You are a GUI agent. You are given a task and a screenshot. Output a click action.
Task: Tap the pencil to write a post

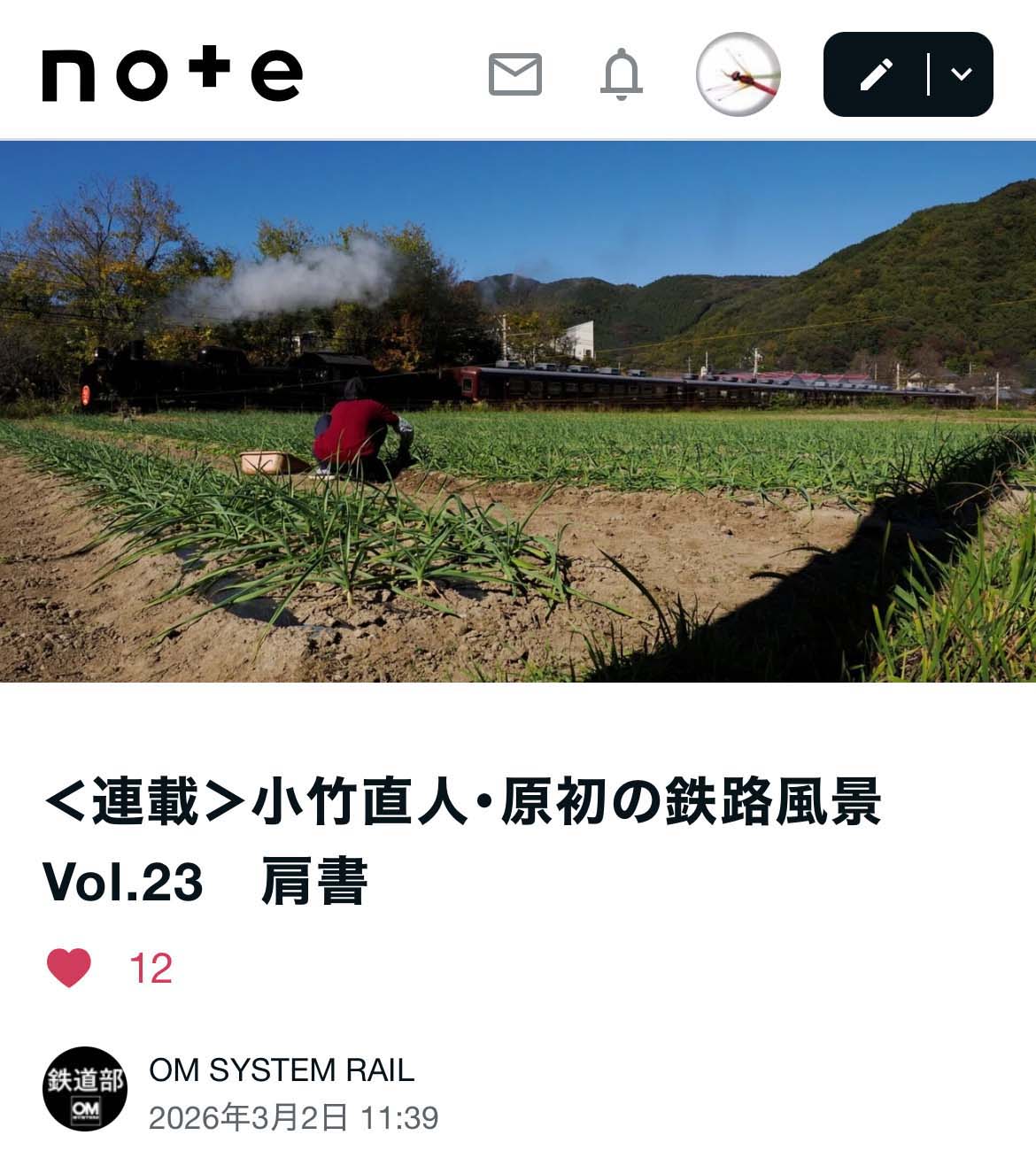point(876,74)
